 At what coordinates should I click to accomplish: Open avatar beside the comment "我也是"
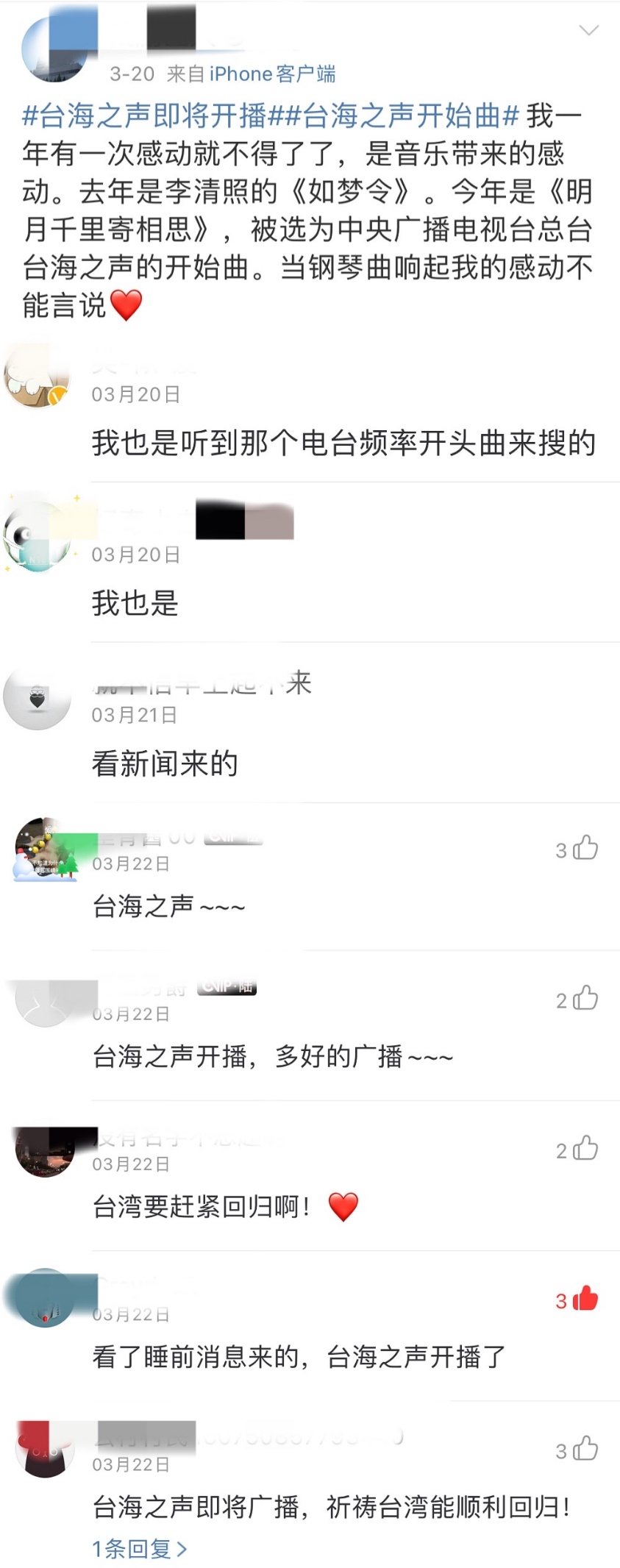[x=37, y=535]
